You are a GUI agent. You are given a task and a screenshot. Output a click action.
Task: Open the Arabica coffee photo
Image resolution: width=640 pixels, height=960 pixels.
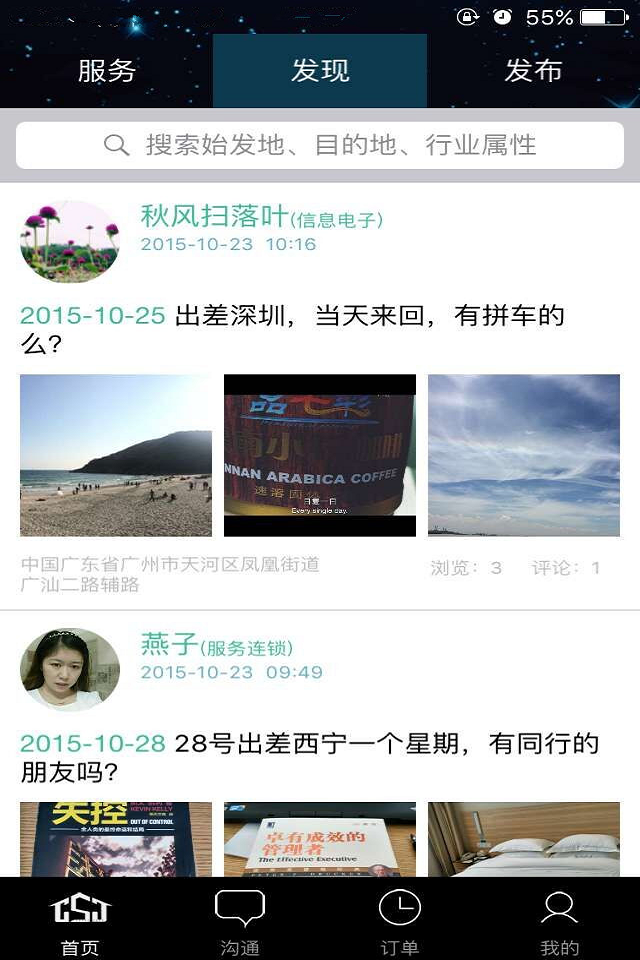click(x=320, y=455)
